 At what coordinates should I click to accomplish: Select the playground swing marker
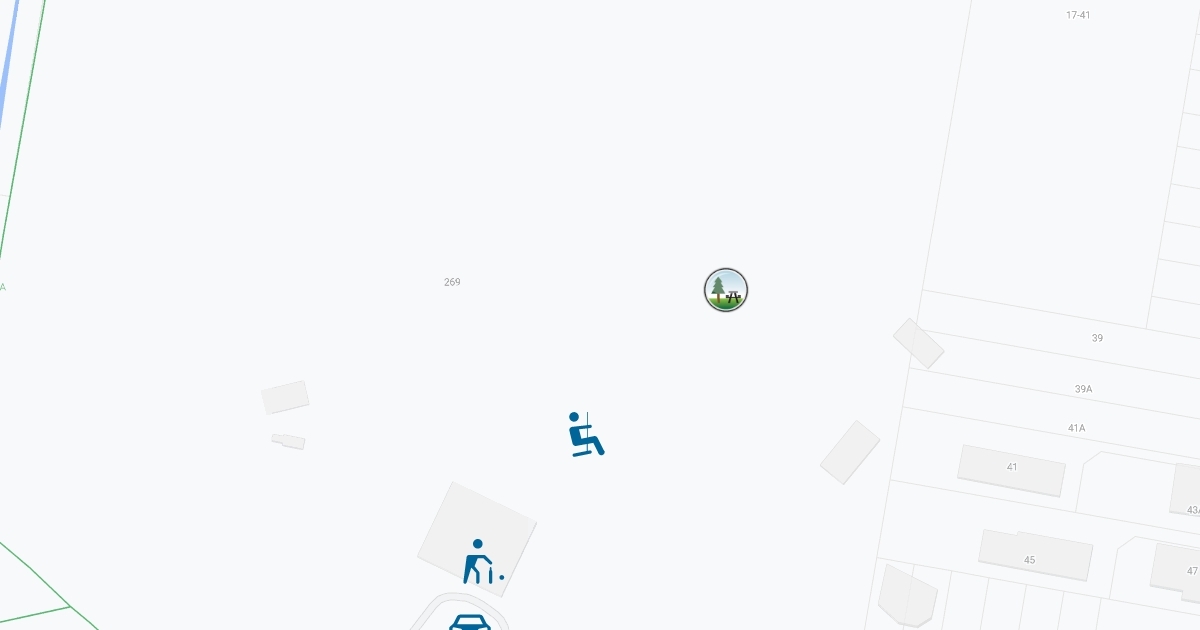coord(585,435)
